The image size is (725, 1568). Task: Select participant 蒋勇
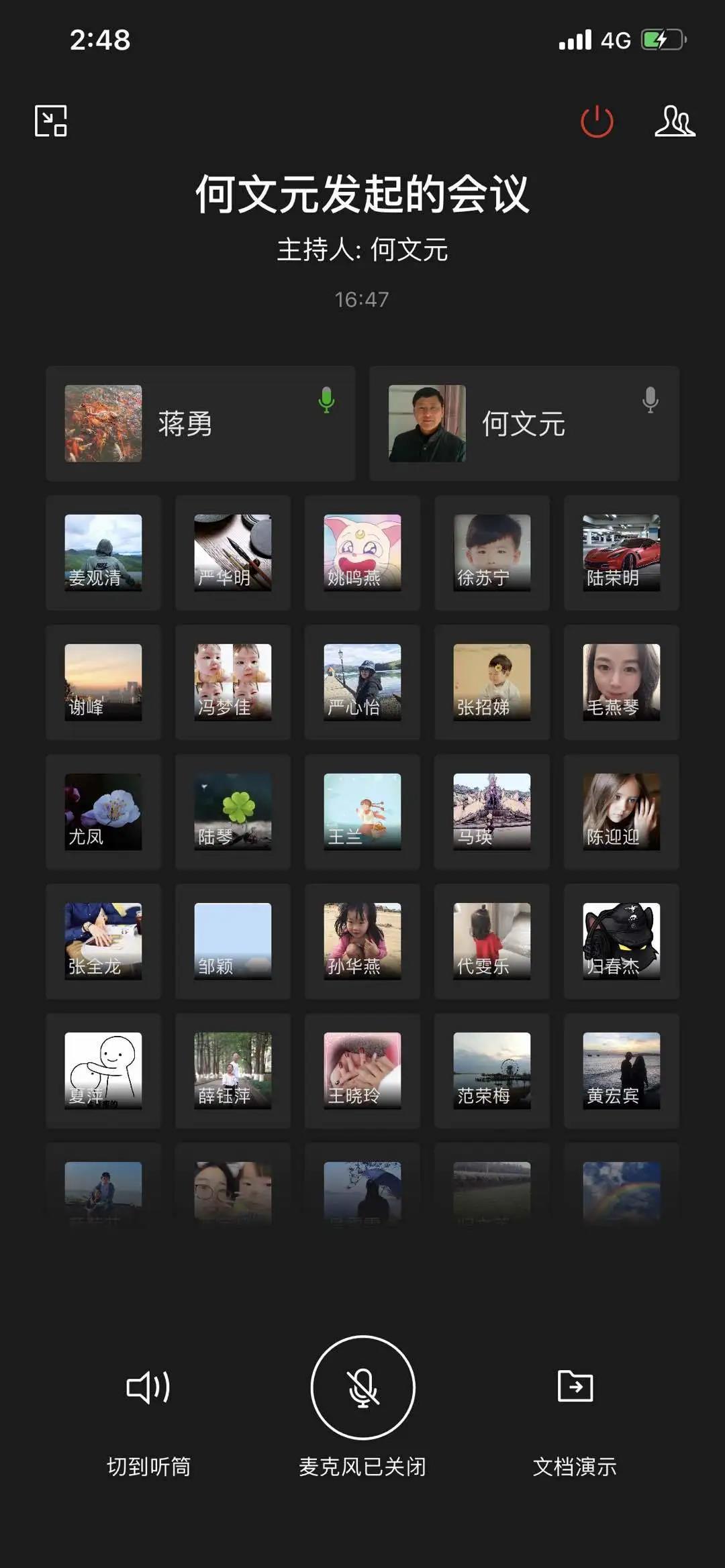point(200,423)
